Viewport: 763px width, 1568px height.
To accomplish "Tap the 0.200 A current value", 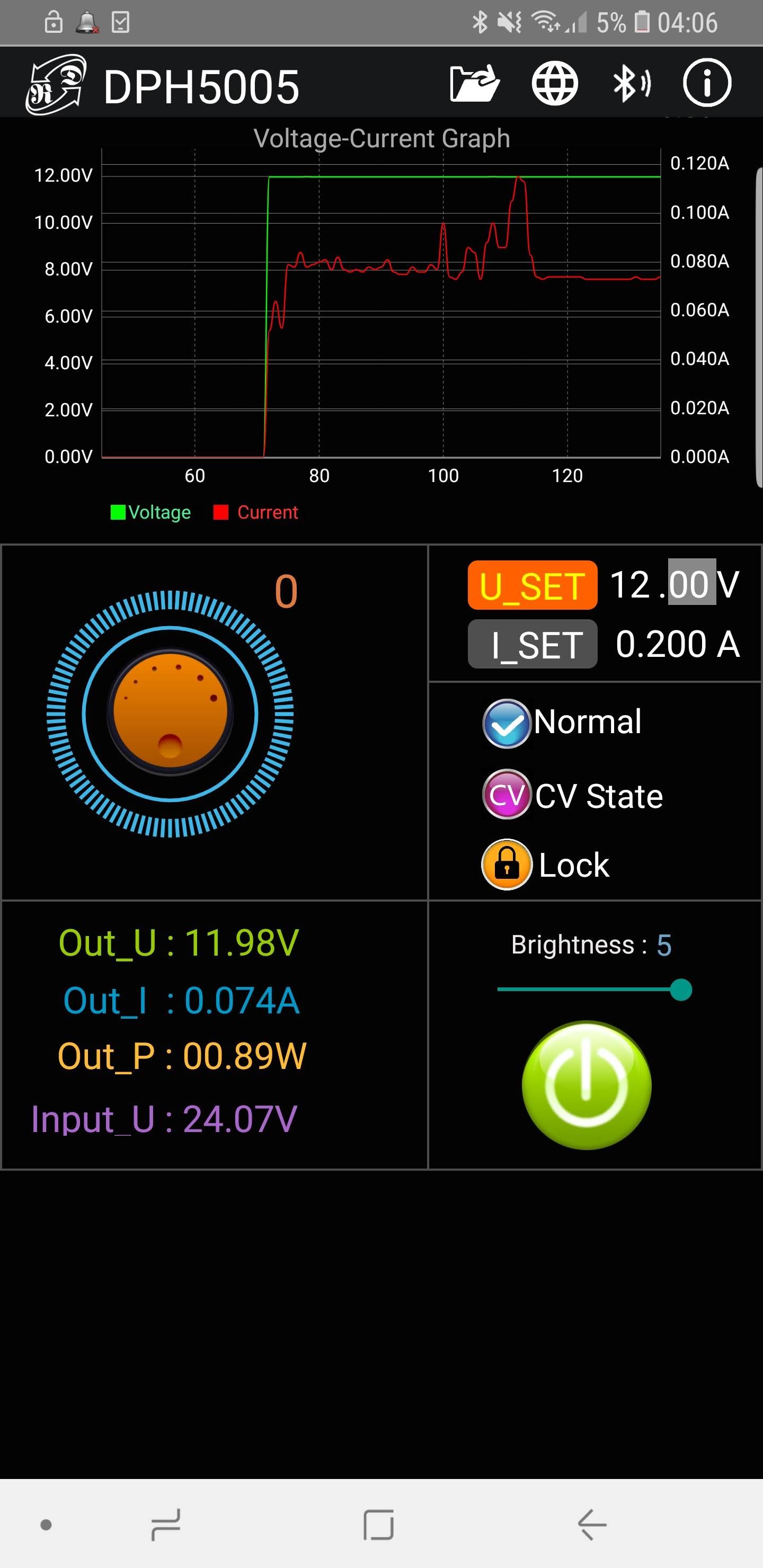I will pyautogui.click(x=677, y=644).
